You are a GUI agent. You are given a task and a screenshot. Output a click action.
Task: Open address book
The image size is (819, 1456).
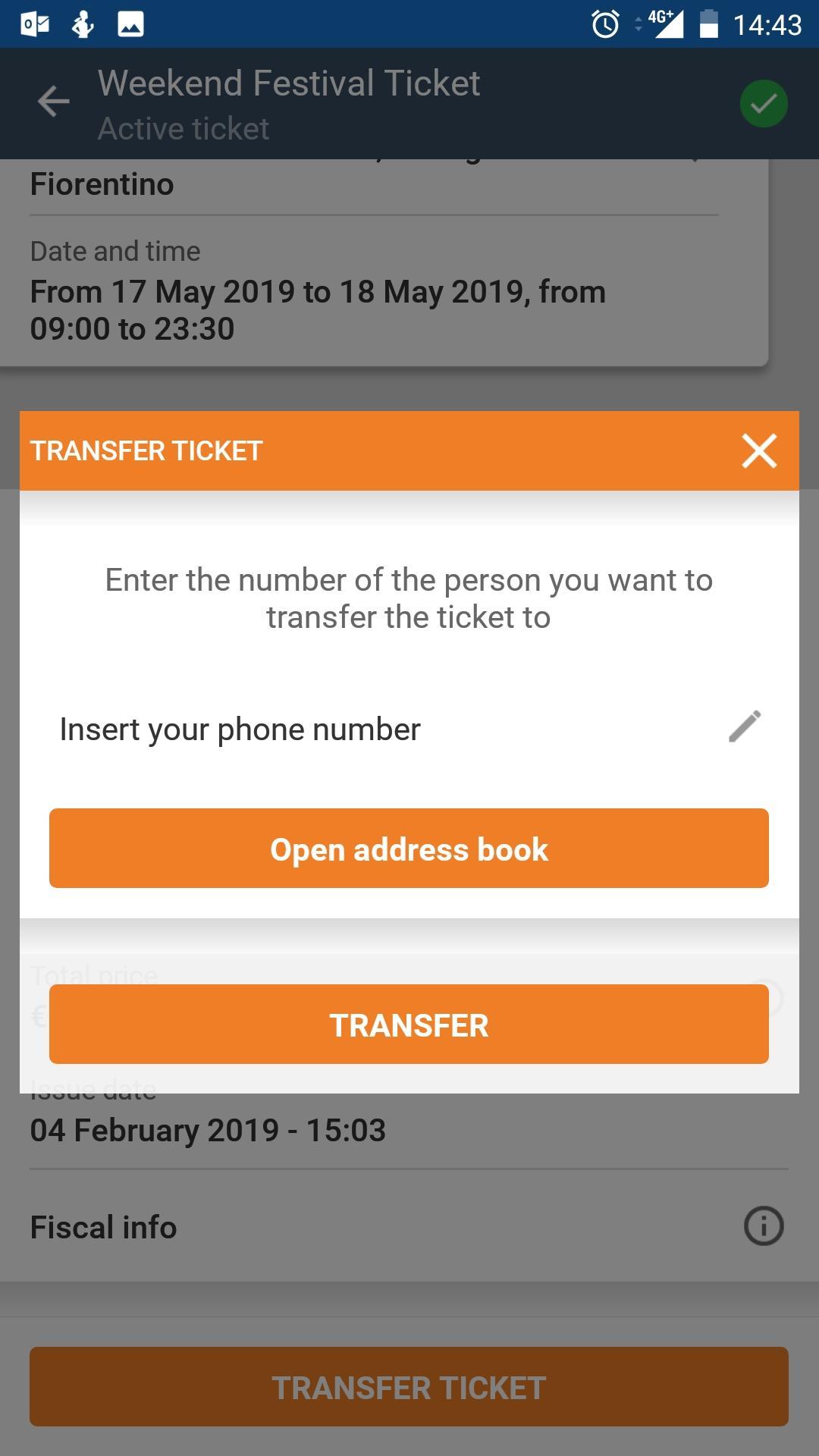409,849
